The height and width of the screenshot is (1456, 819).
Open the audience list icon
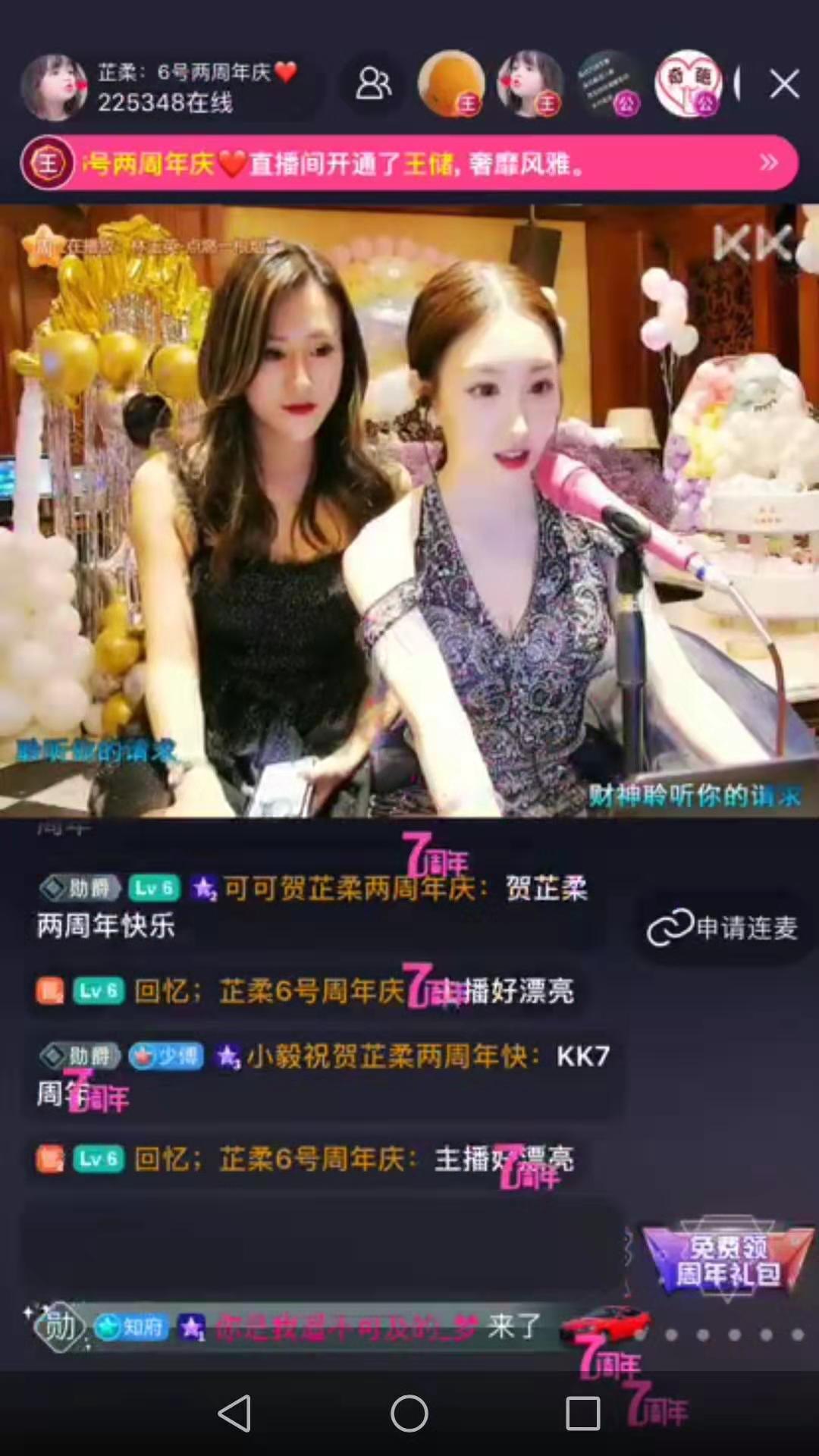[373, 84]
